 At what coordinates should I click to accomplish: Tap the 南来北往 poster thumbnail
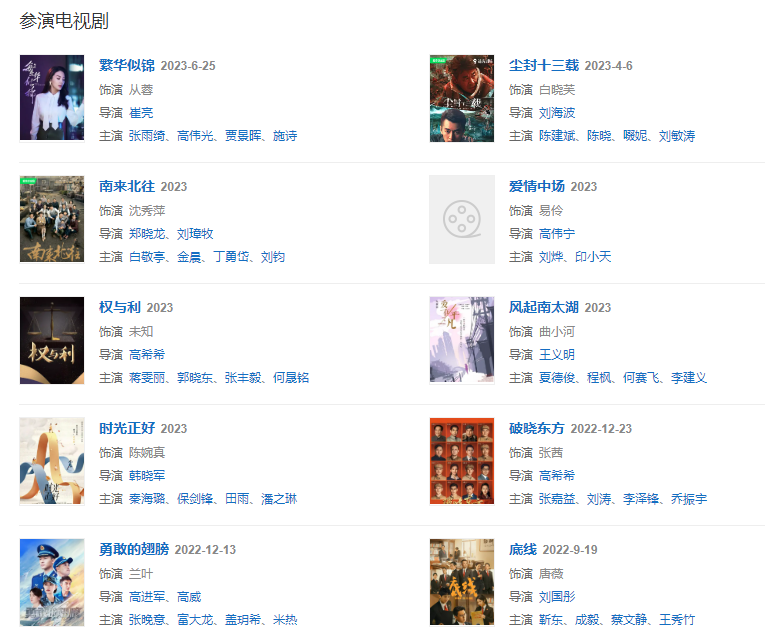(52, 219)
